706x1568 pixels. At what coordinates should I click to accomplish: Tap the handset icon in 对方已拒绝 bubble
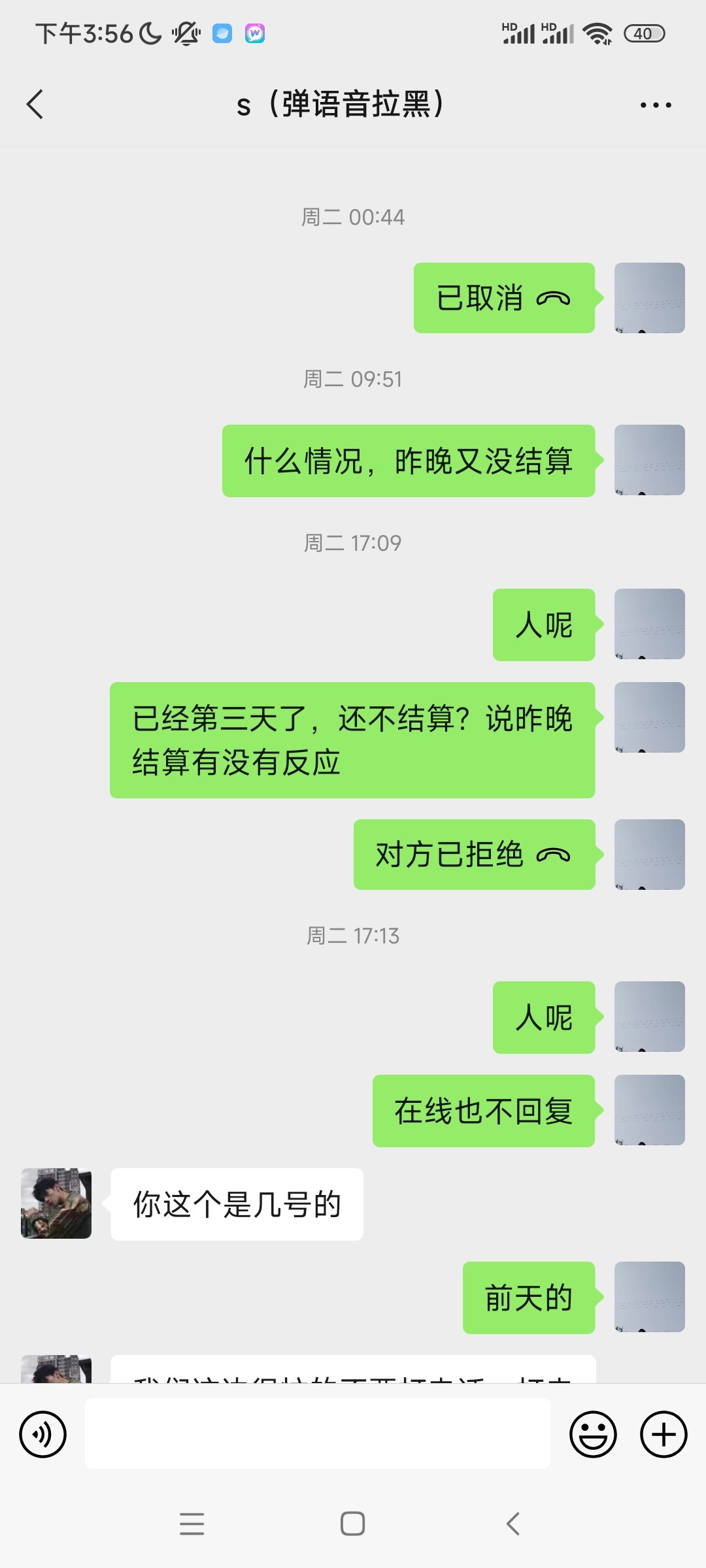pos(553,855)
